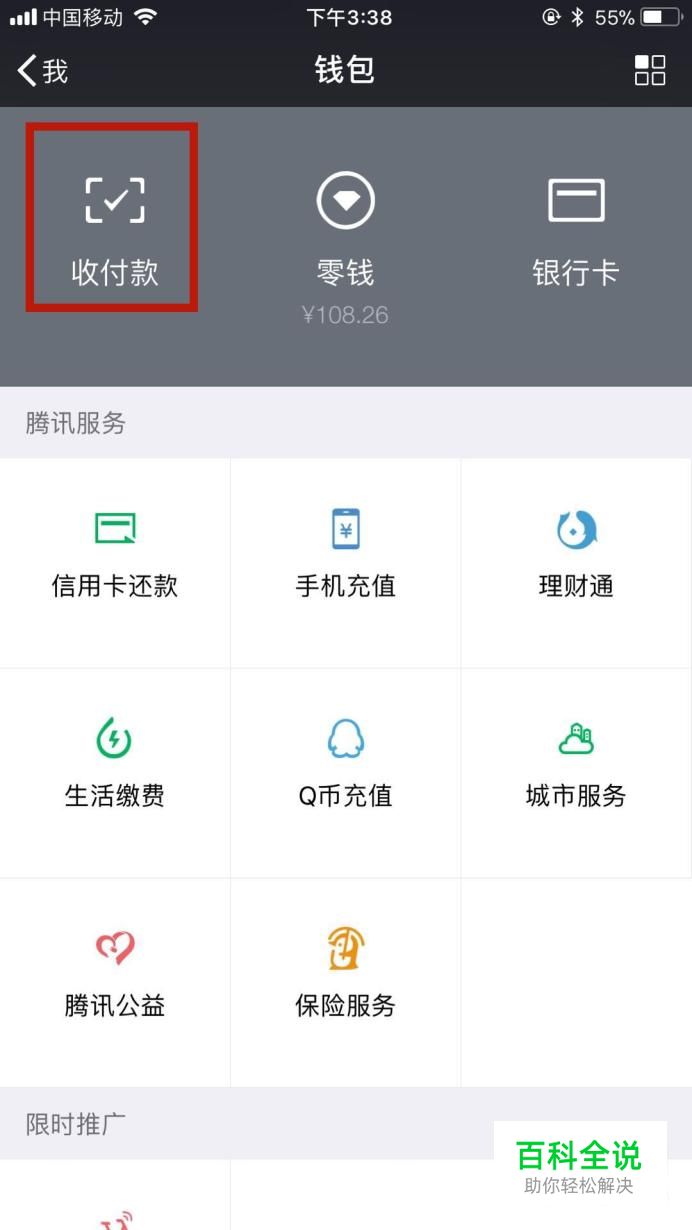The height and width of the screenshot is (1230, 692).
Task: Launch 理财通 wealth service
Action: click(576, 556)
